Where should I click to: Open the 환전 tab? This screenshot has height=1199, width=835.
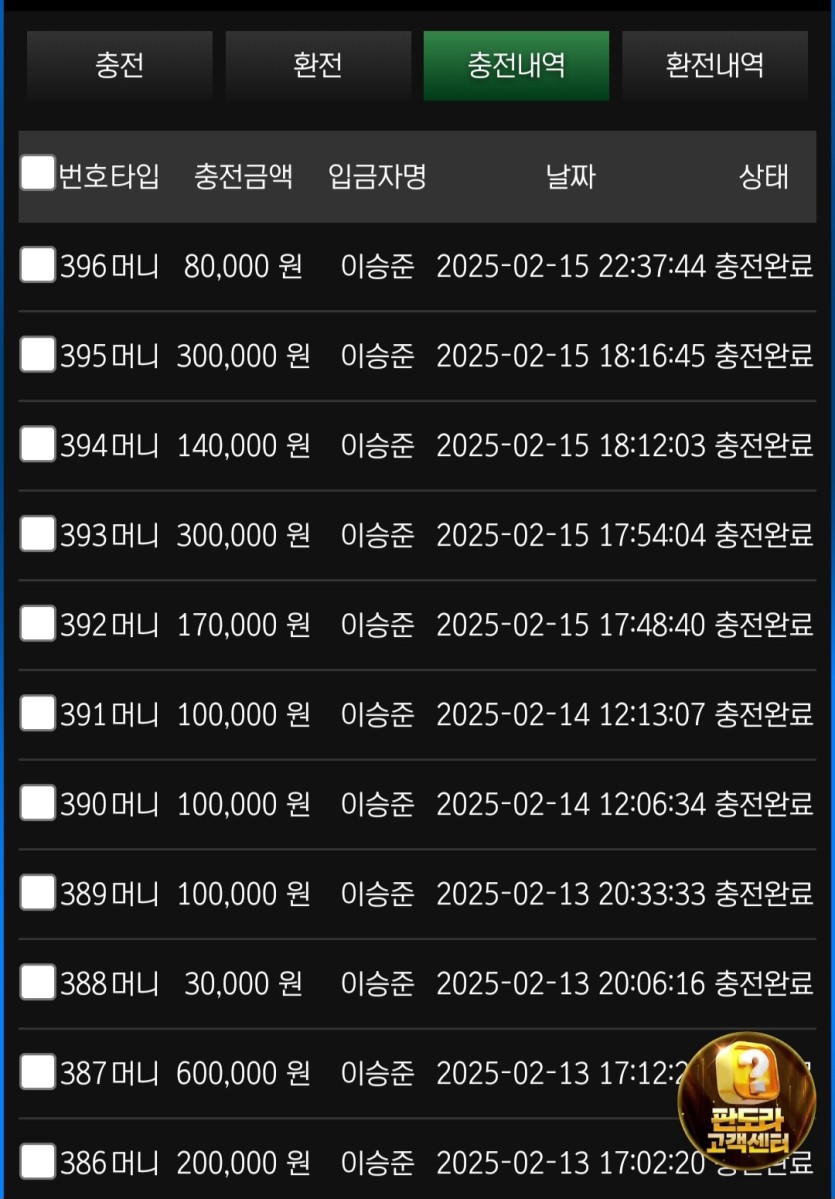coord(318,66)
